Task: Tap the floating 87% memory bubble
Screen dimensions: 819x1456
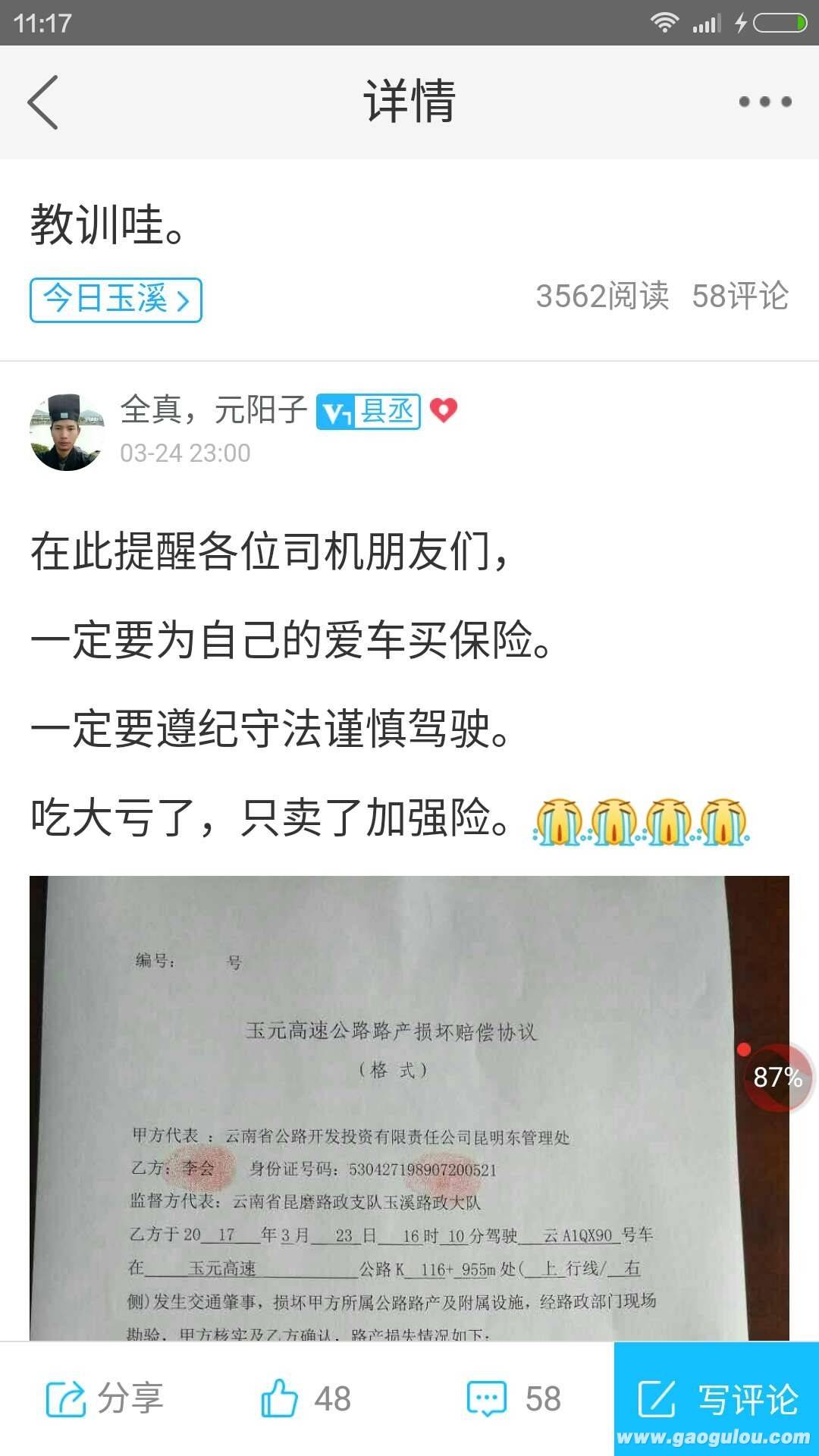Action: [777, 1077]
